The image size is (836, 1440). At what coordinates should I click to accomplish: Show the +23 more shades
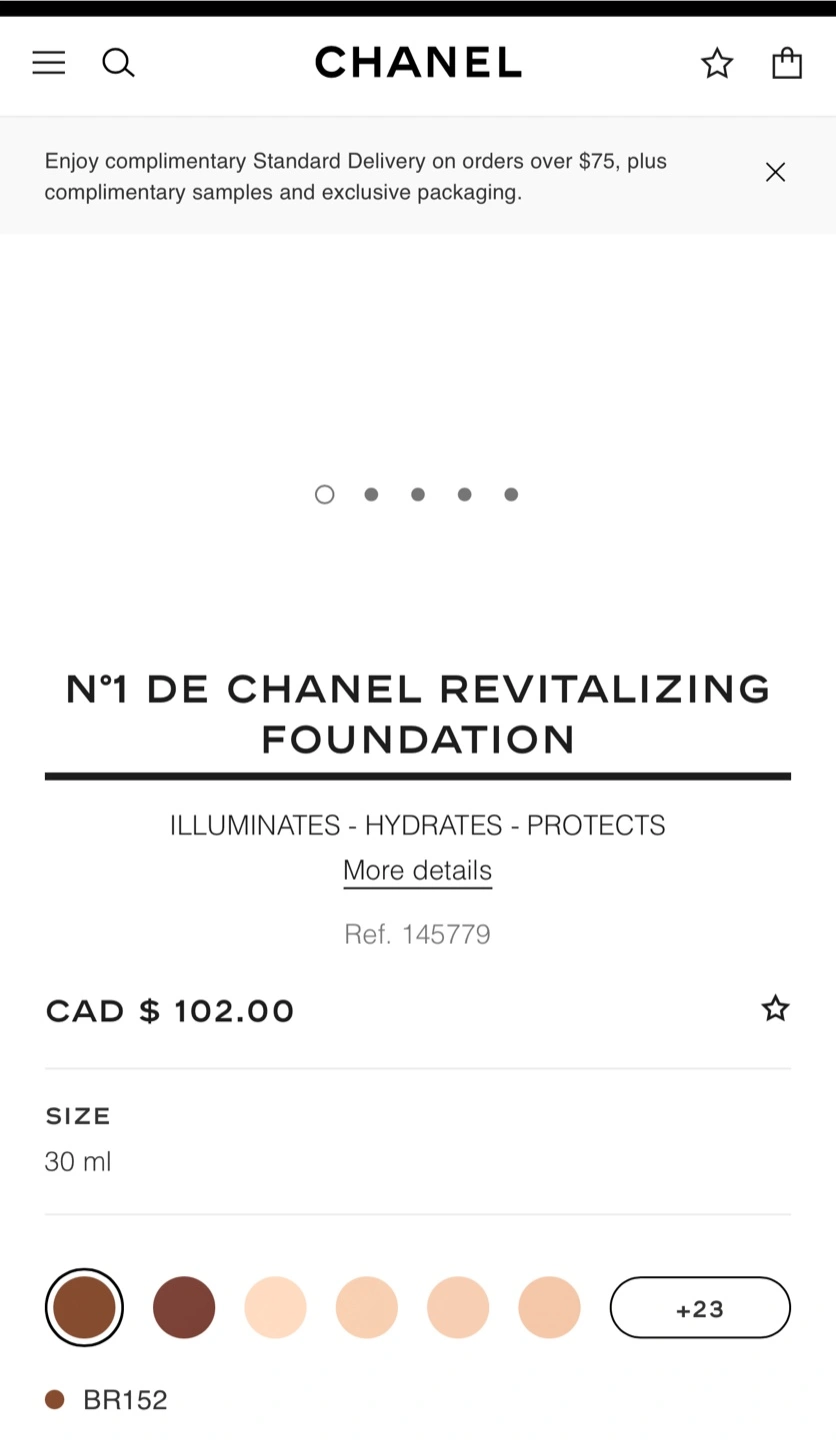[700, 1307]
